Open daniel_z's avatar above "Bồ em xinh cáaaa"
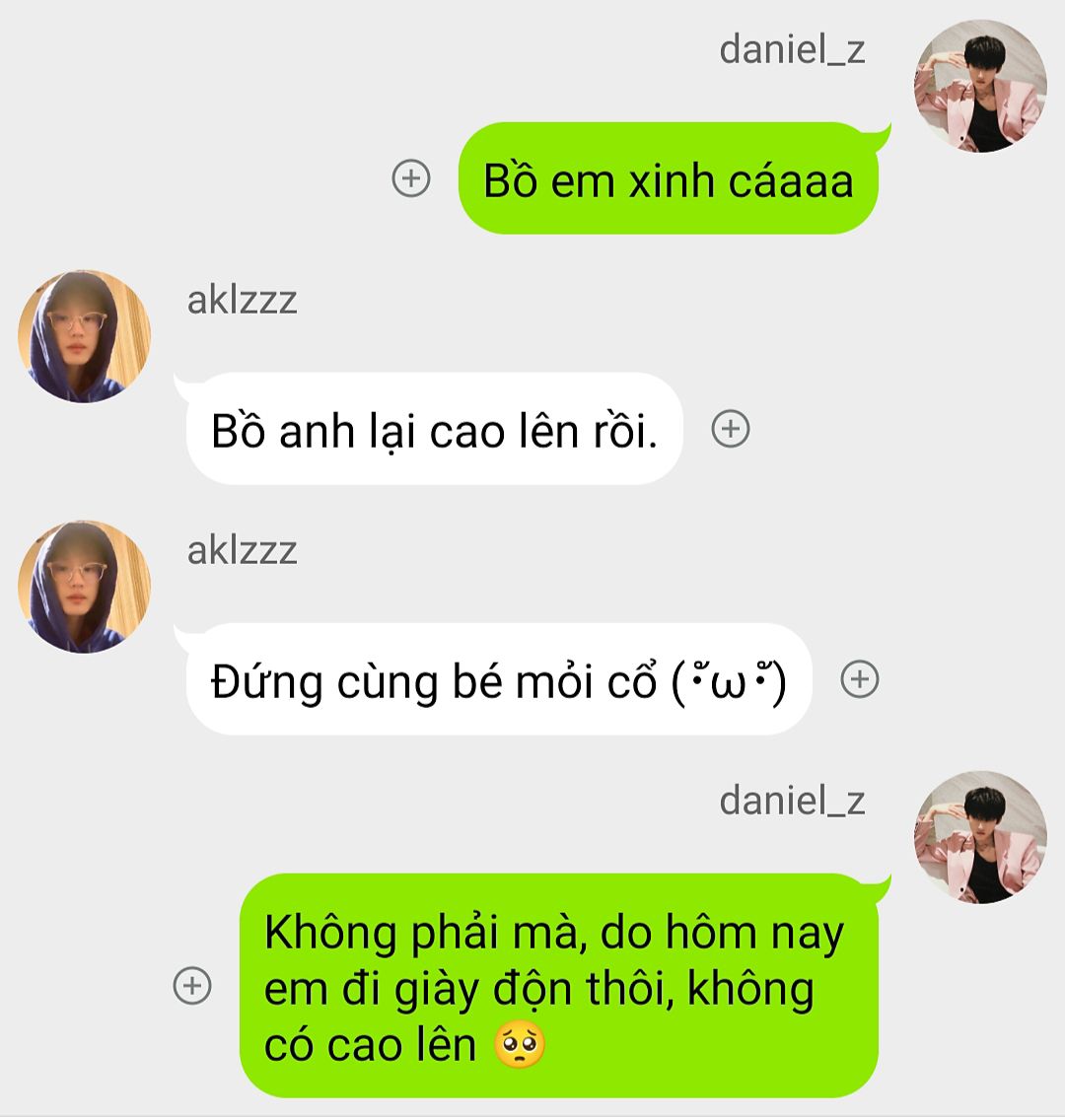This screenshot has width=1065, height=1120. 979,87
